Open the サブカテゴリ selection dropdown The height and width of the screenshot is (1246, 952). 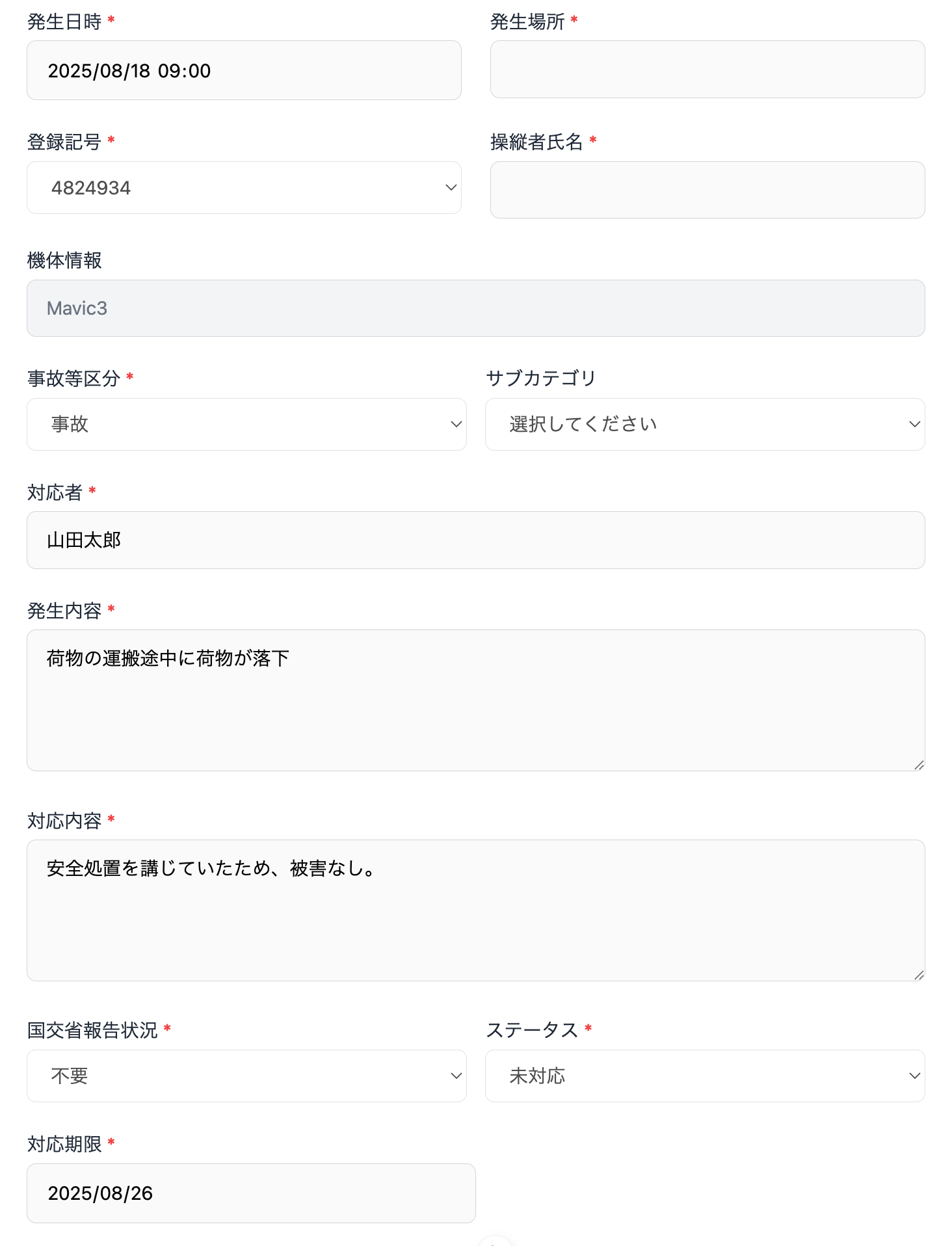click(704, 424)
